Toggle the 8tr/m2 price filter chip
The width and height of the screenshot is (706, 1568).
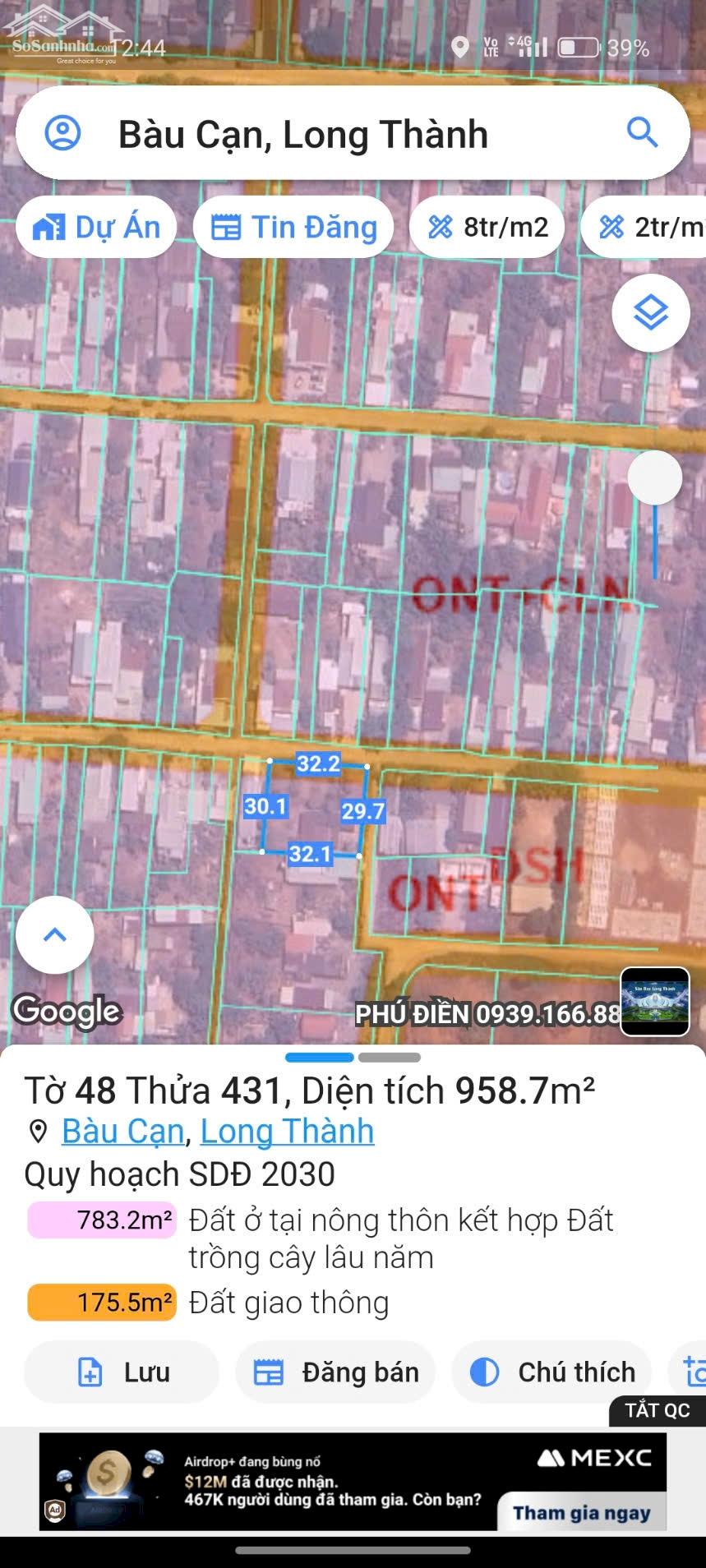pos(487,227)
